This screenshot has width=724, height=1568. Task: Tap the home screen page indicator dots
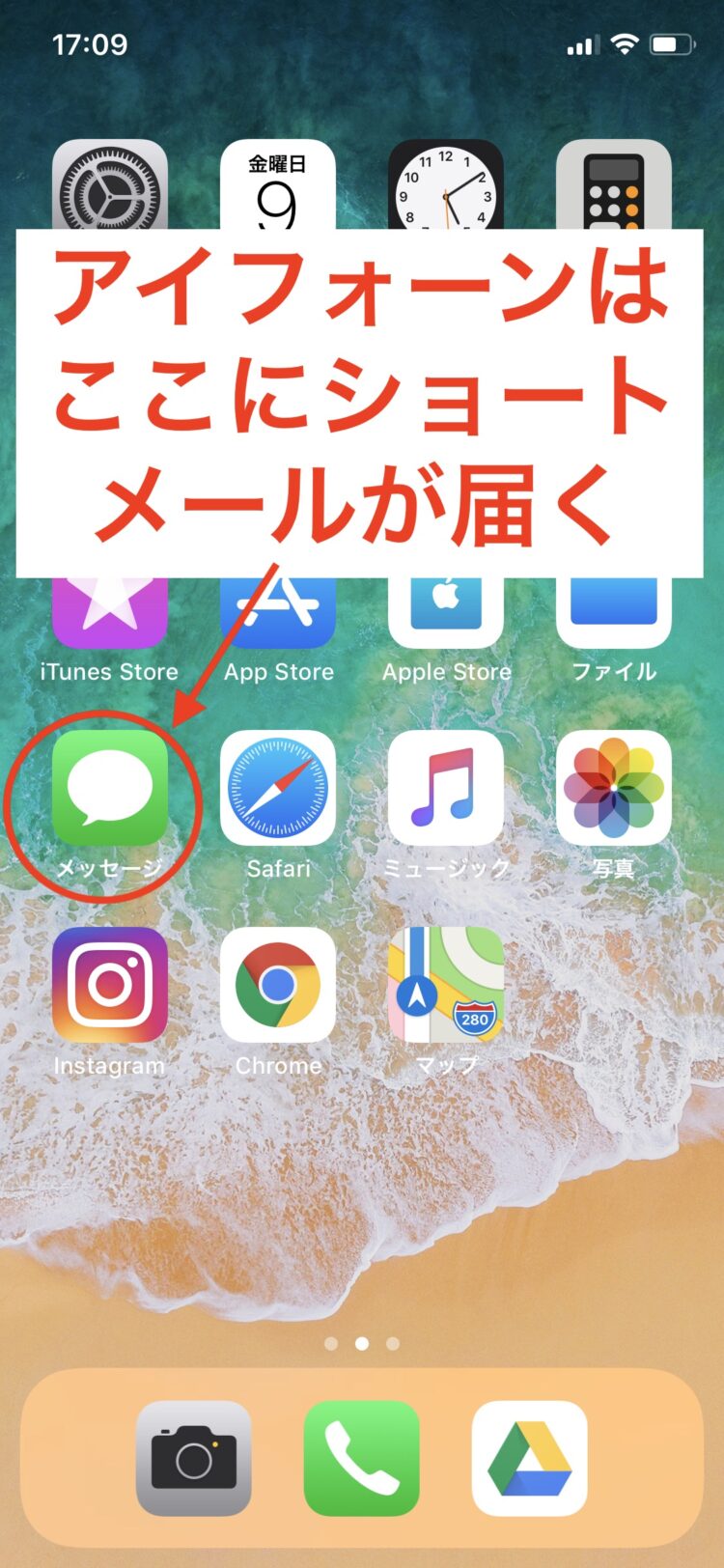(x=361, y=1343)
